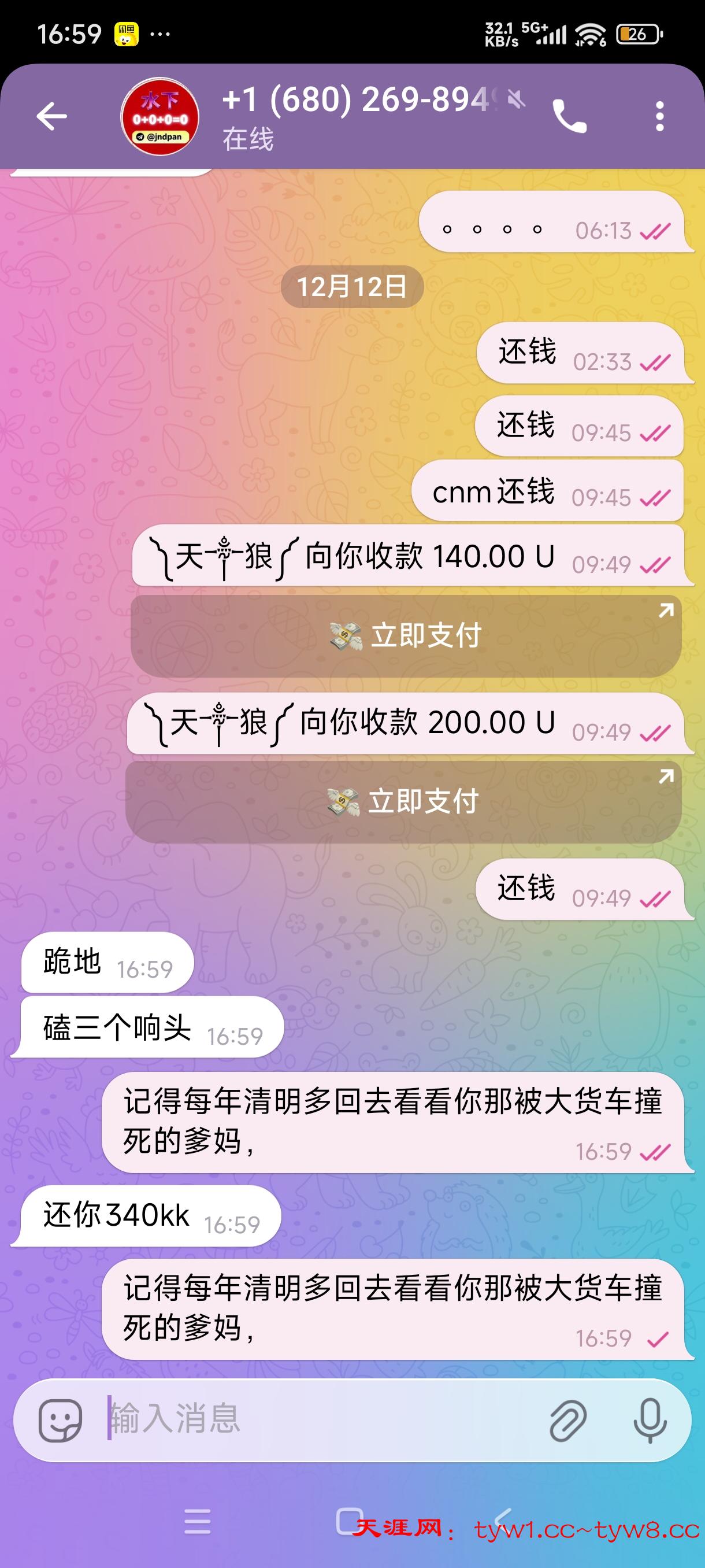Open recent apps from the navigation bar
The height and width of the screenshot is (1568, 705).
point(198,1522)
